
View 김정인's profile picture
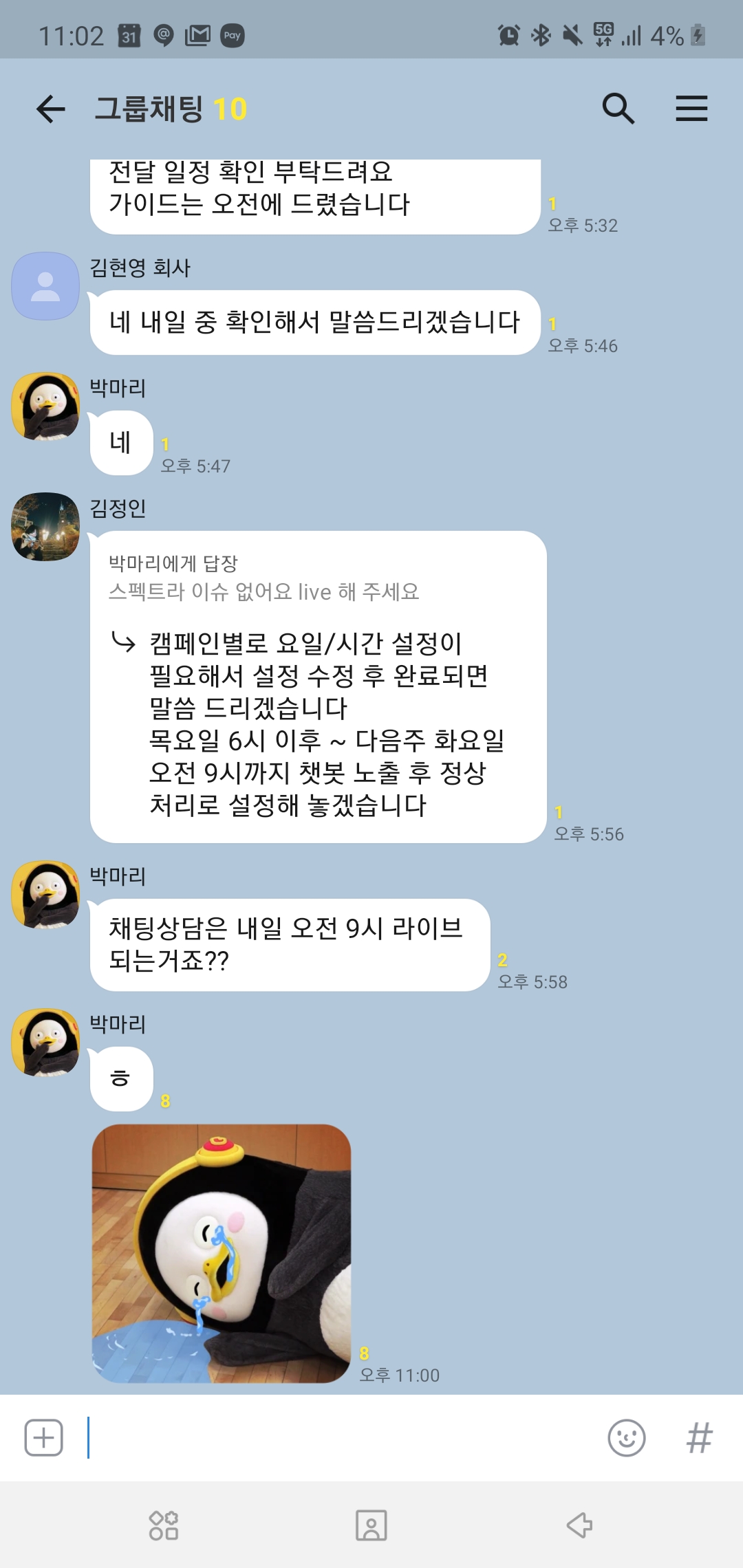(45, 527)
